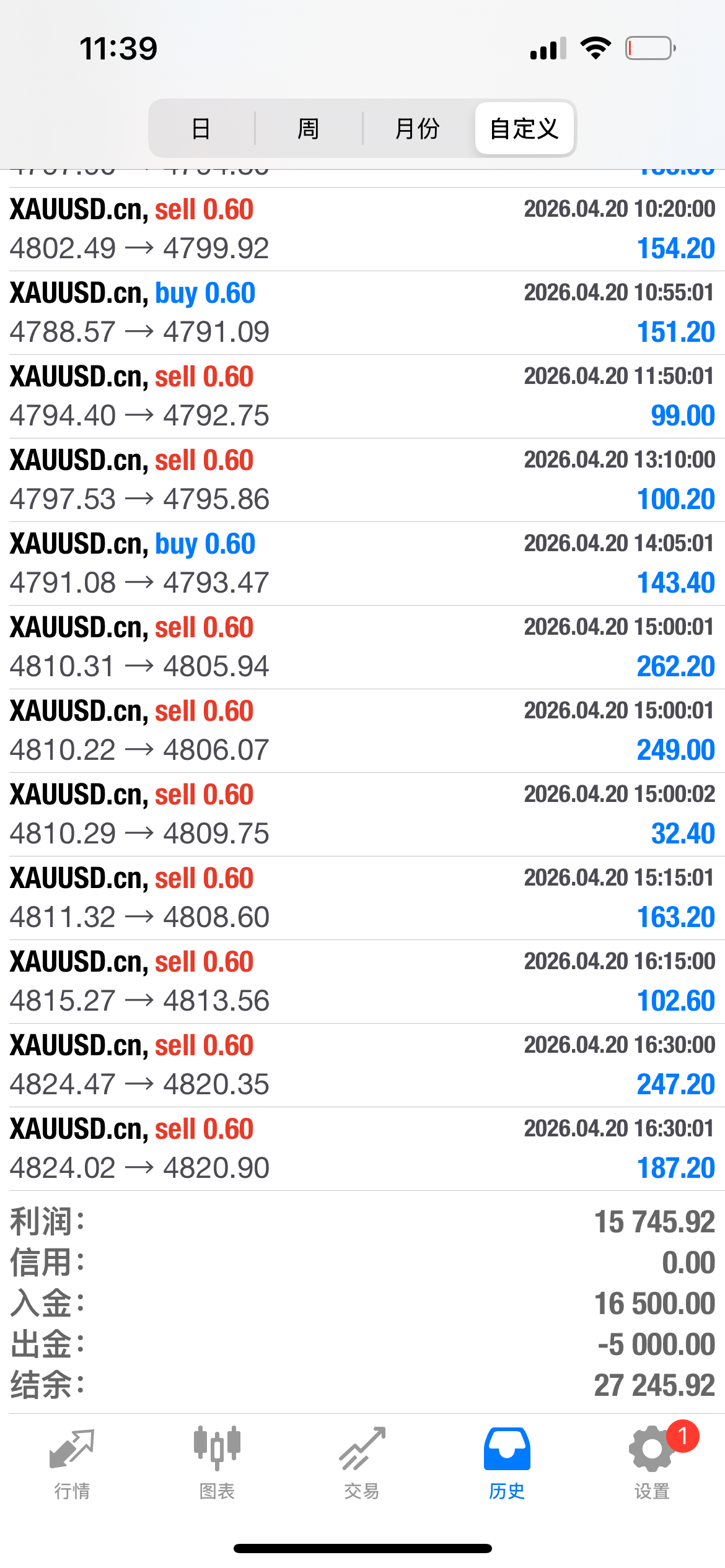Switch to the 日 (Day) period tab

201,129
